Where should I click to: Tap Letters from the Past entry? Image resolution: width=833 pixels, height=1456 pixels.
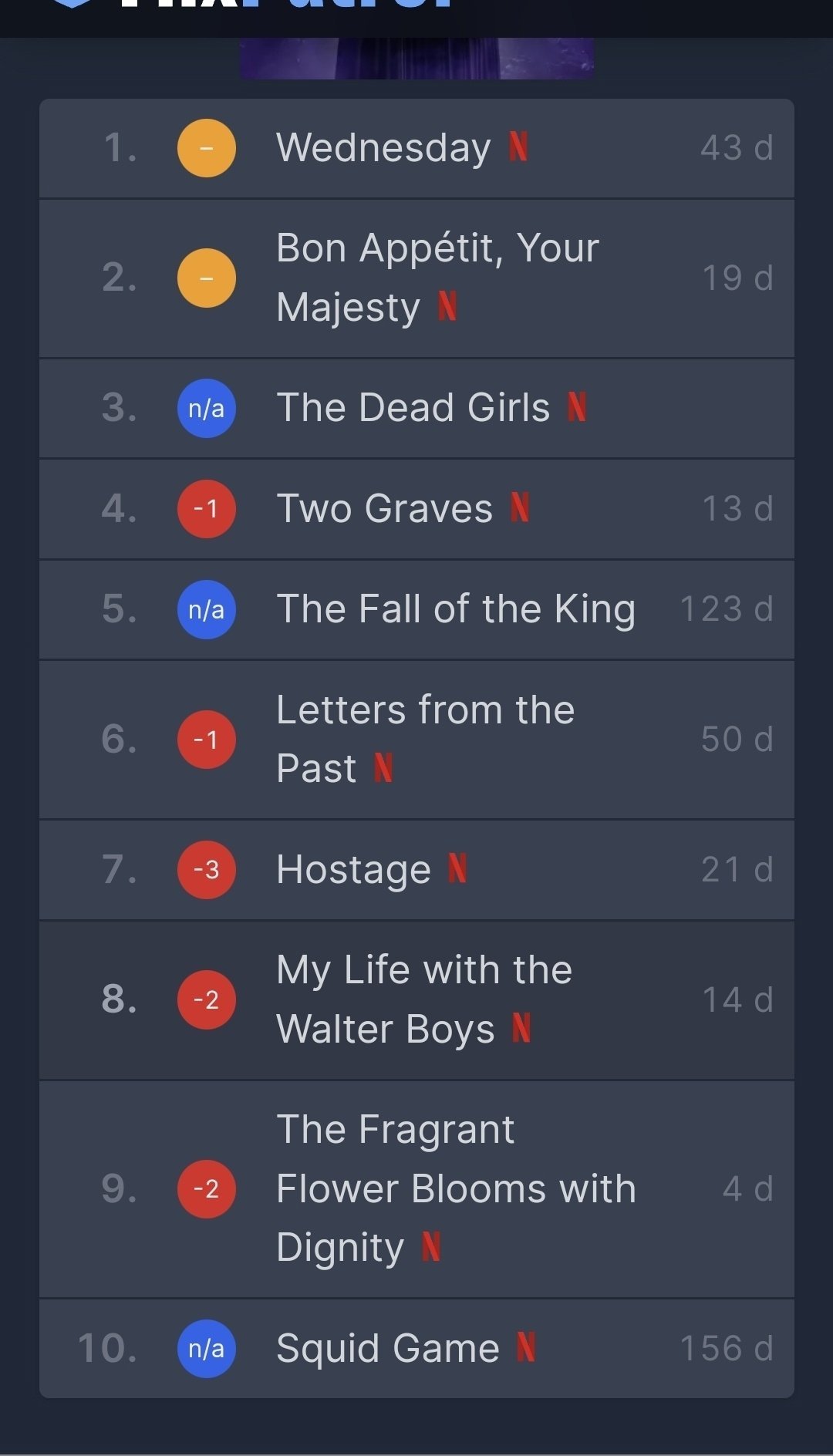(425, 739)
